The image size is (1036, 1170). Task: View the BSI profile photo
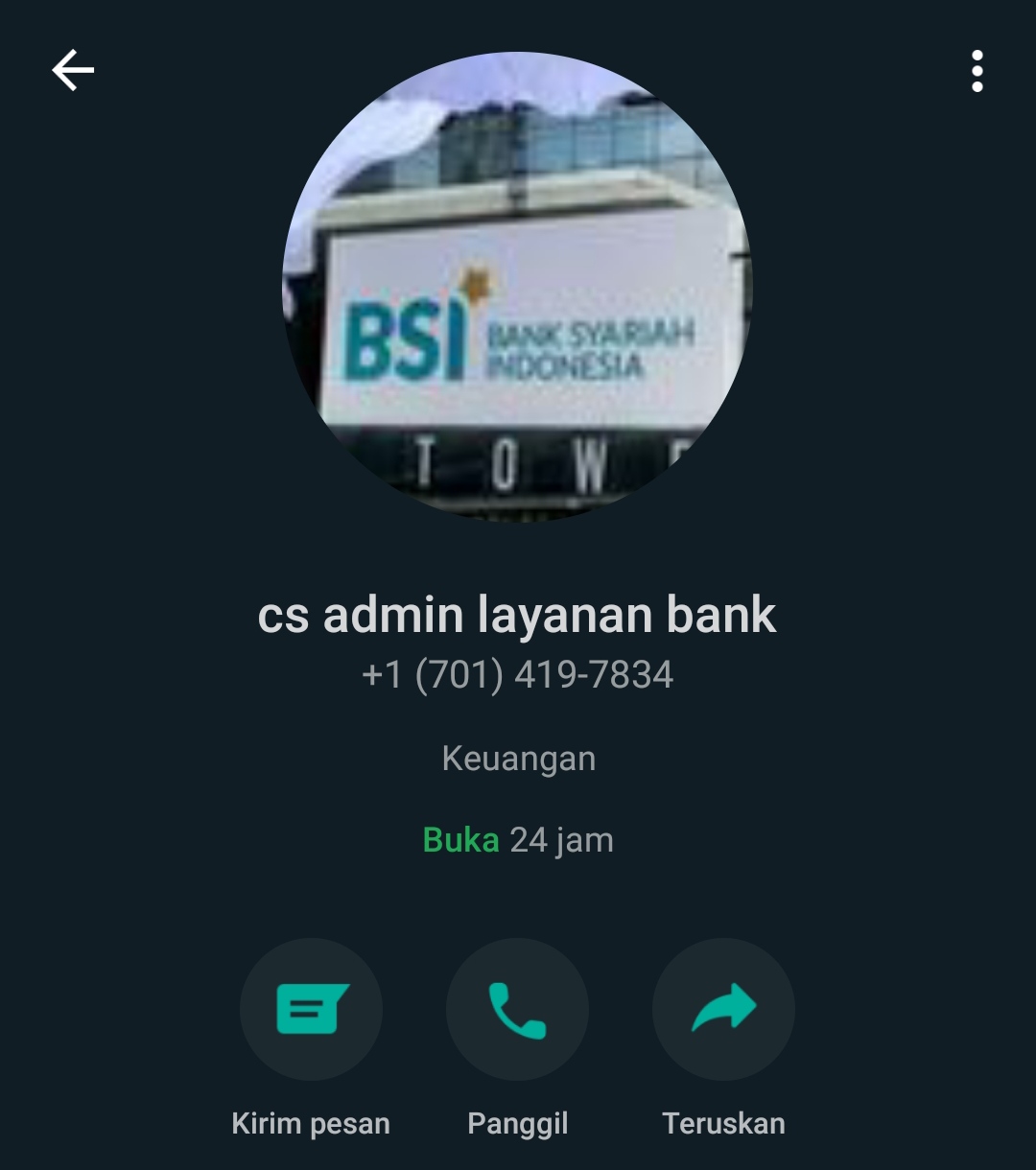point(517,288)
